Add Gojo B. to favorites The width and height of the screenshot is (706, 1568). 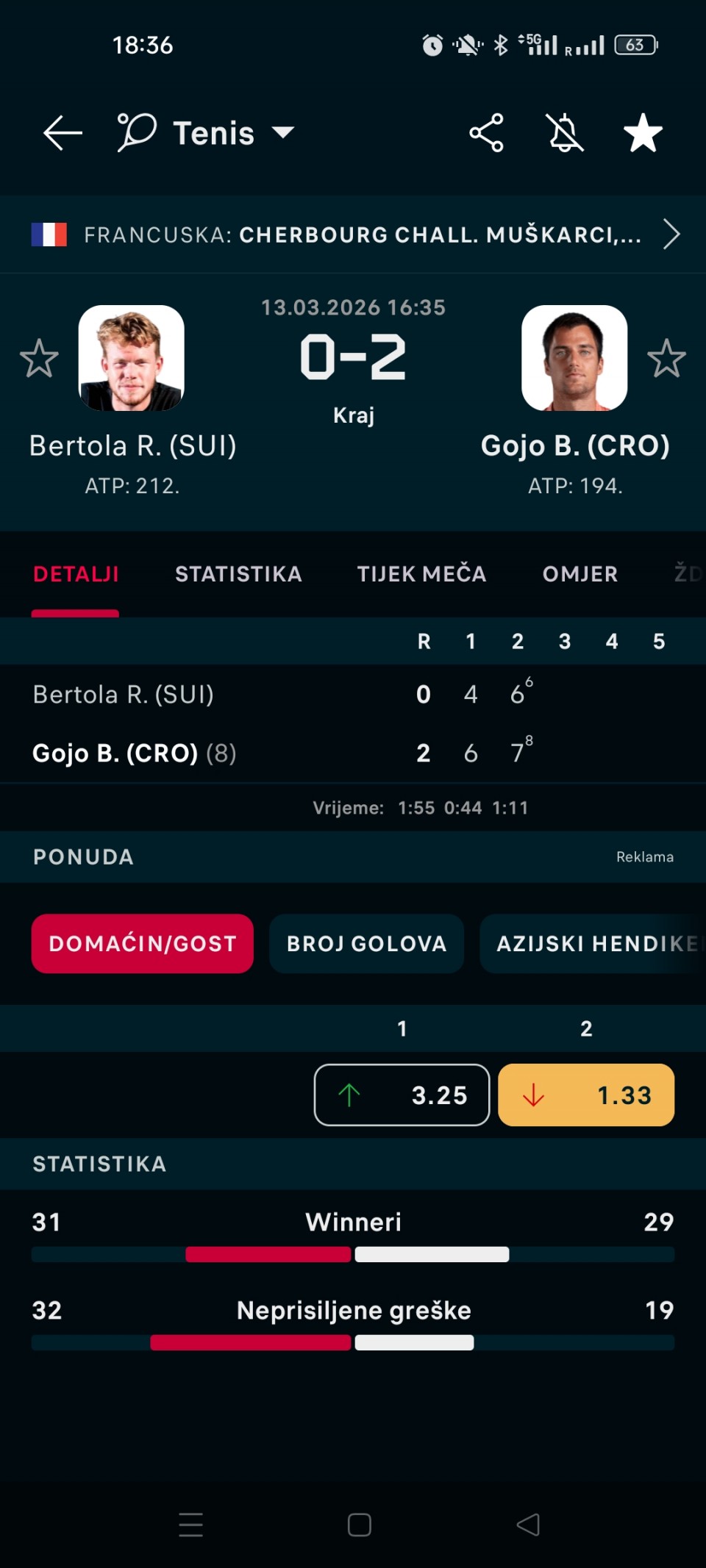(x=666, y=359)
